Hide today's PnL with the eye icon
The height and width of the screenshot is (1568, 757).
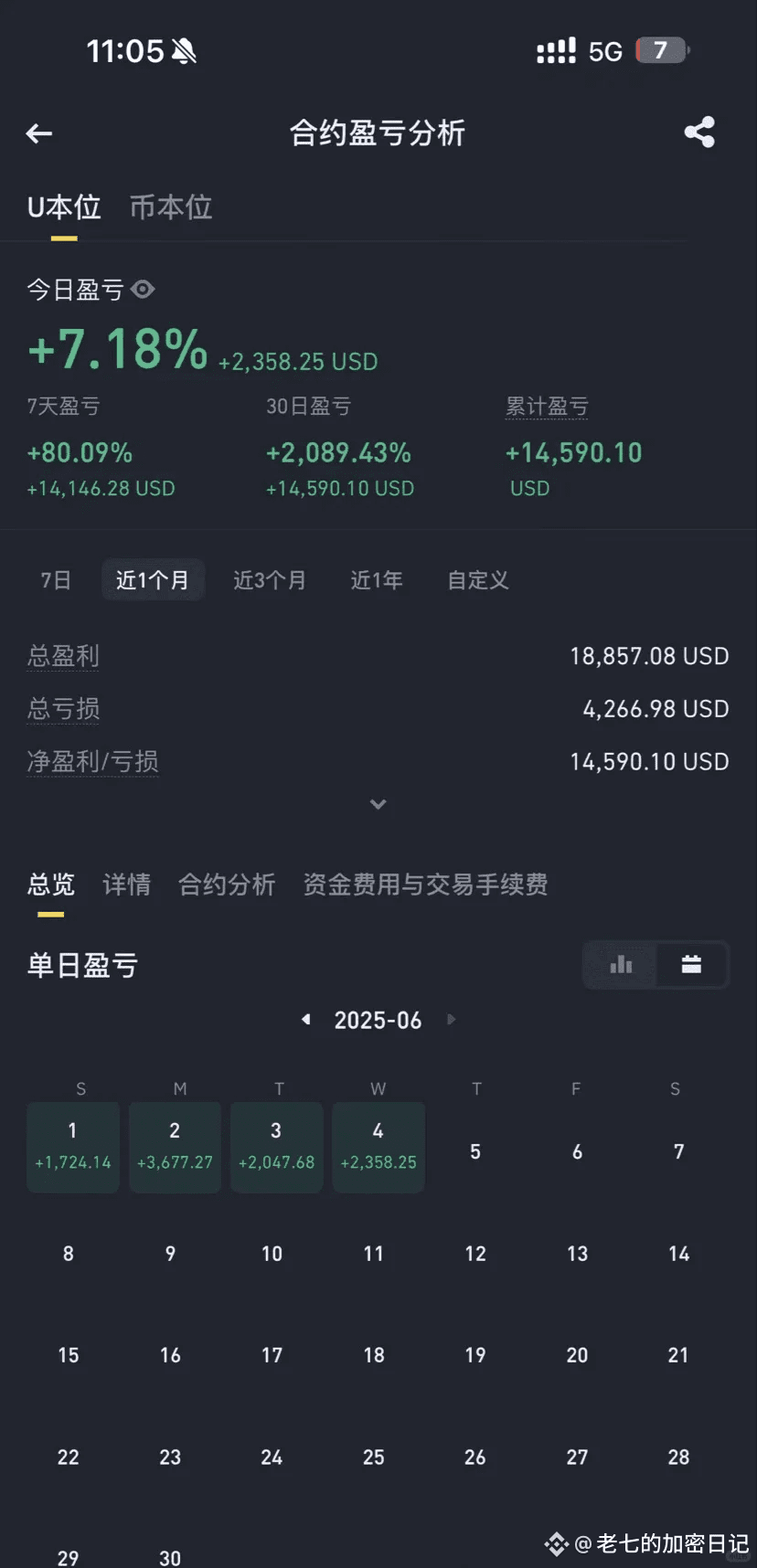pyautogui.click(x=143, y=290)
